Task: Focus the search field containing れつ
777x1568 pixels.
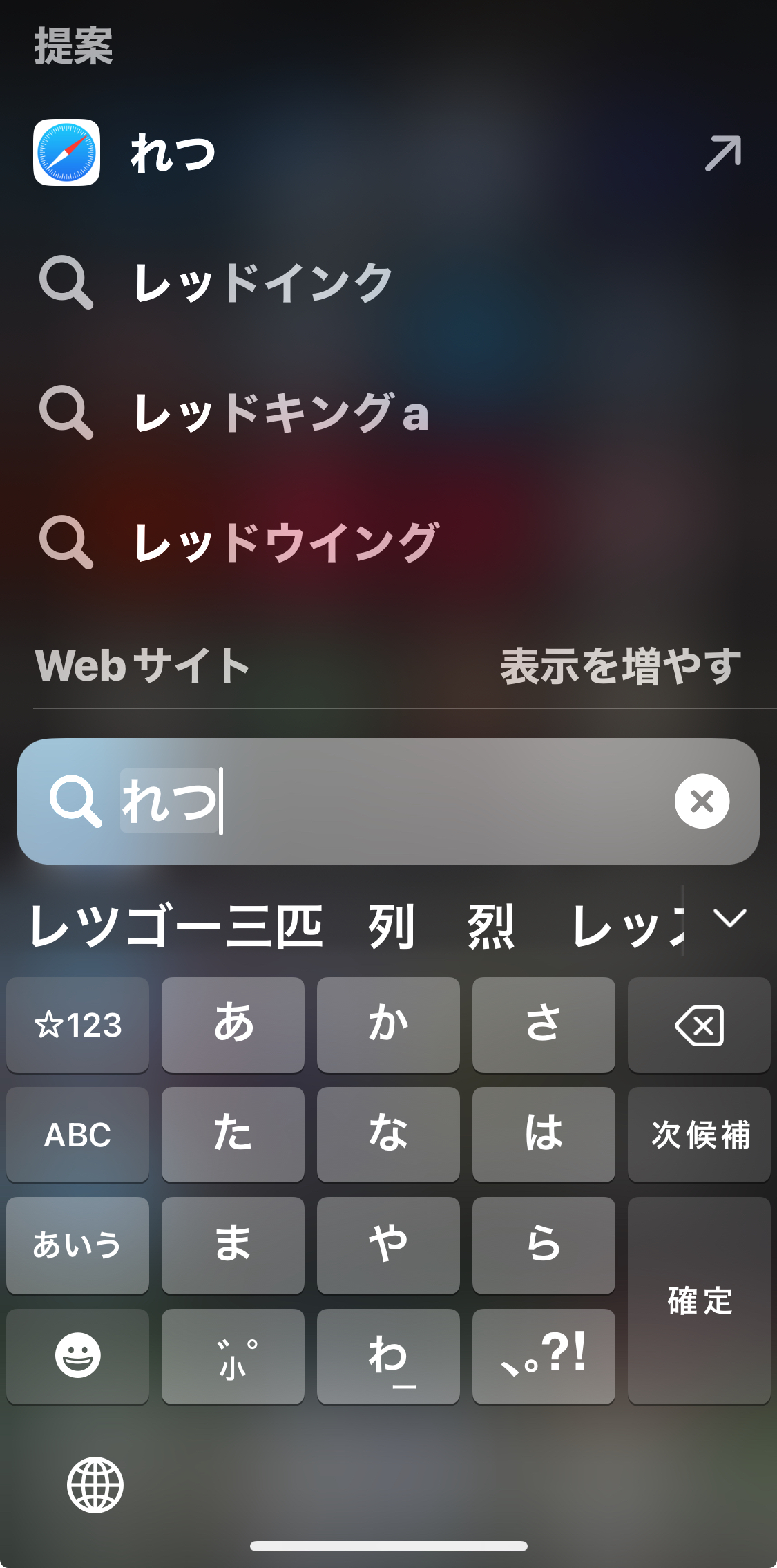Action: pos(414,802)
